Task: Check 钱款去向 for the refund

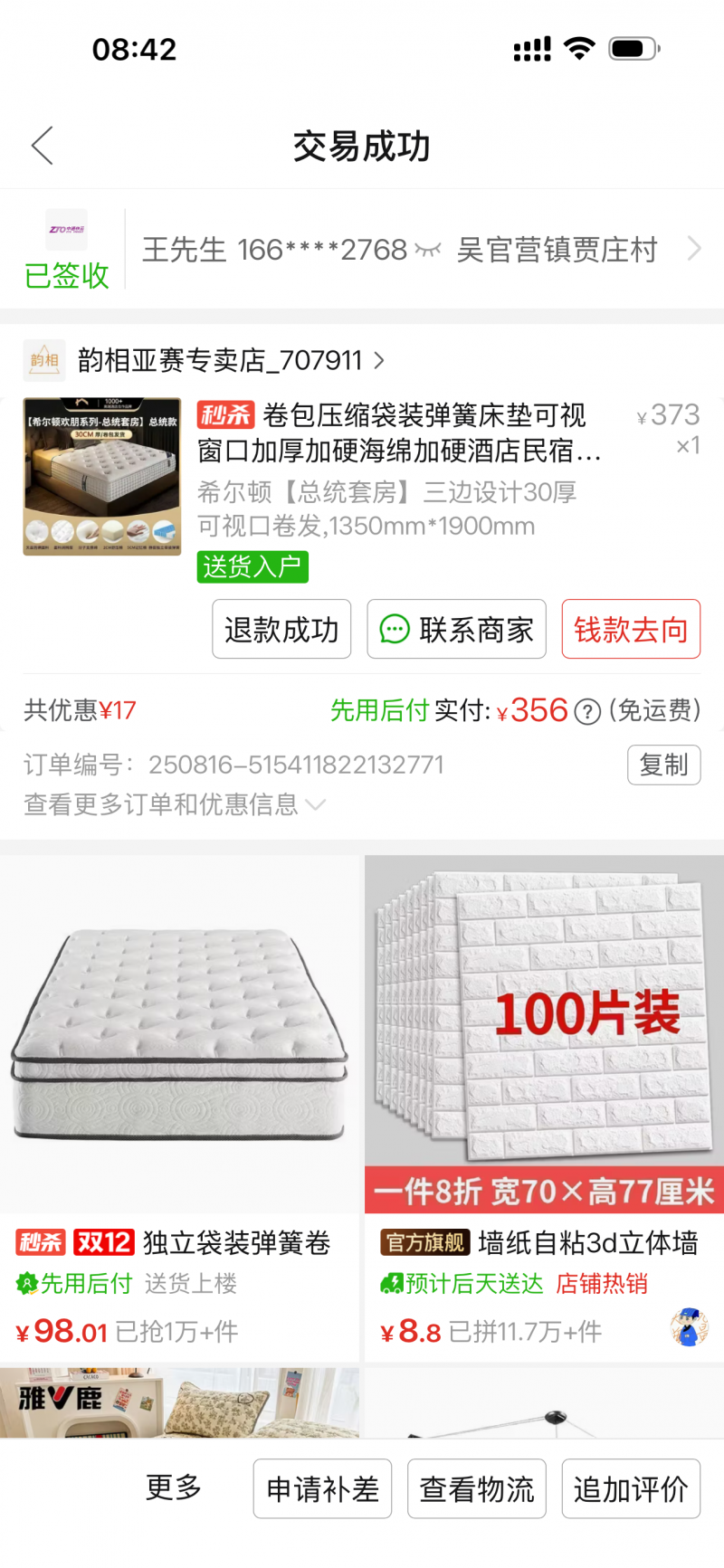Action: pos(631,630)
